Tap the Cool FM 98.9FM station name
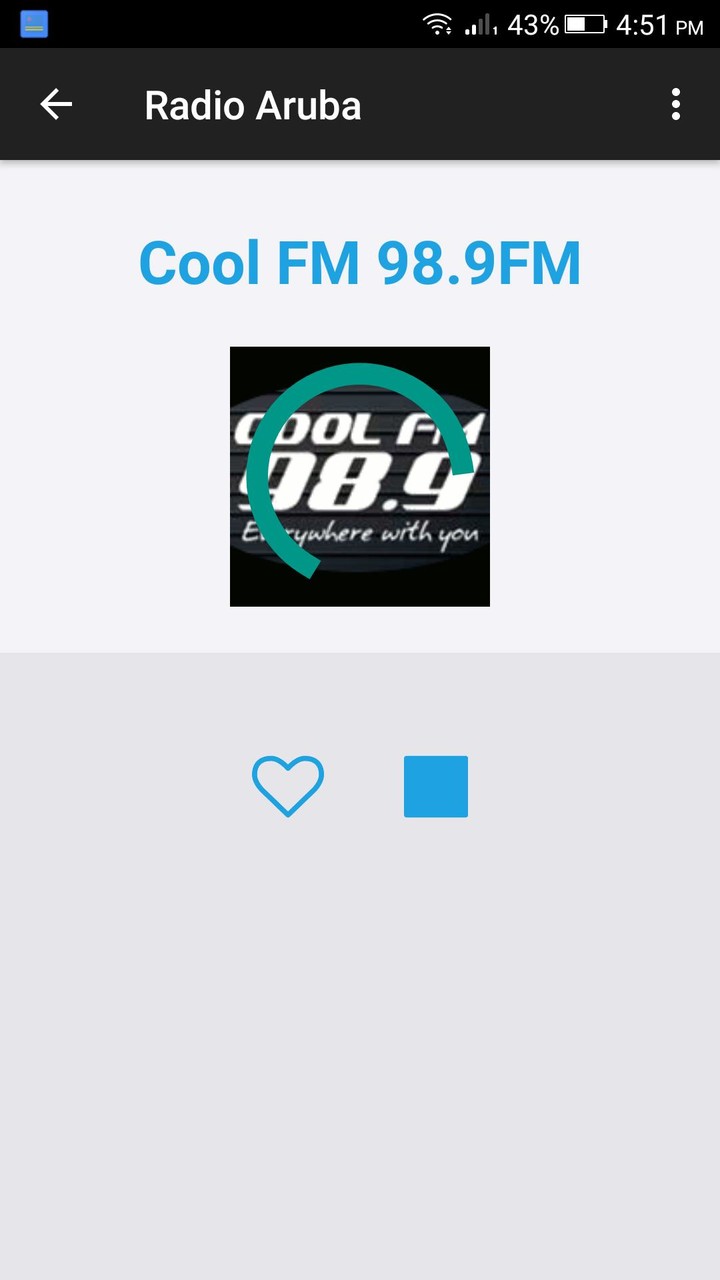 (359, 263)
